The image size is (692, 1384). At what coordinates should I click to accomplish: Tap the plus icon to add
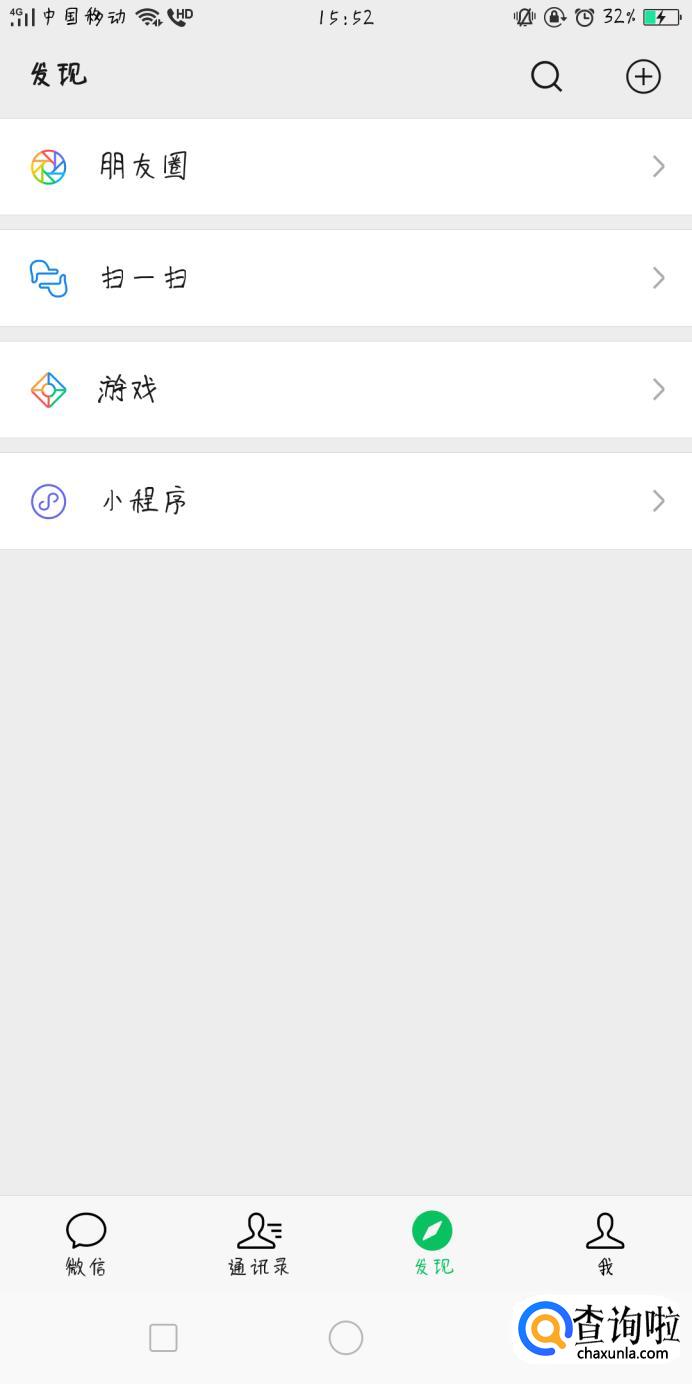click(643, 76)
